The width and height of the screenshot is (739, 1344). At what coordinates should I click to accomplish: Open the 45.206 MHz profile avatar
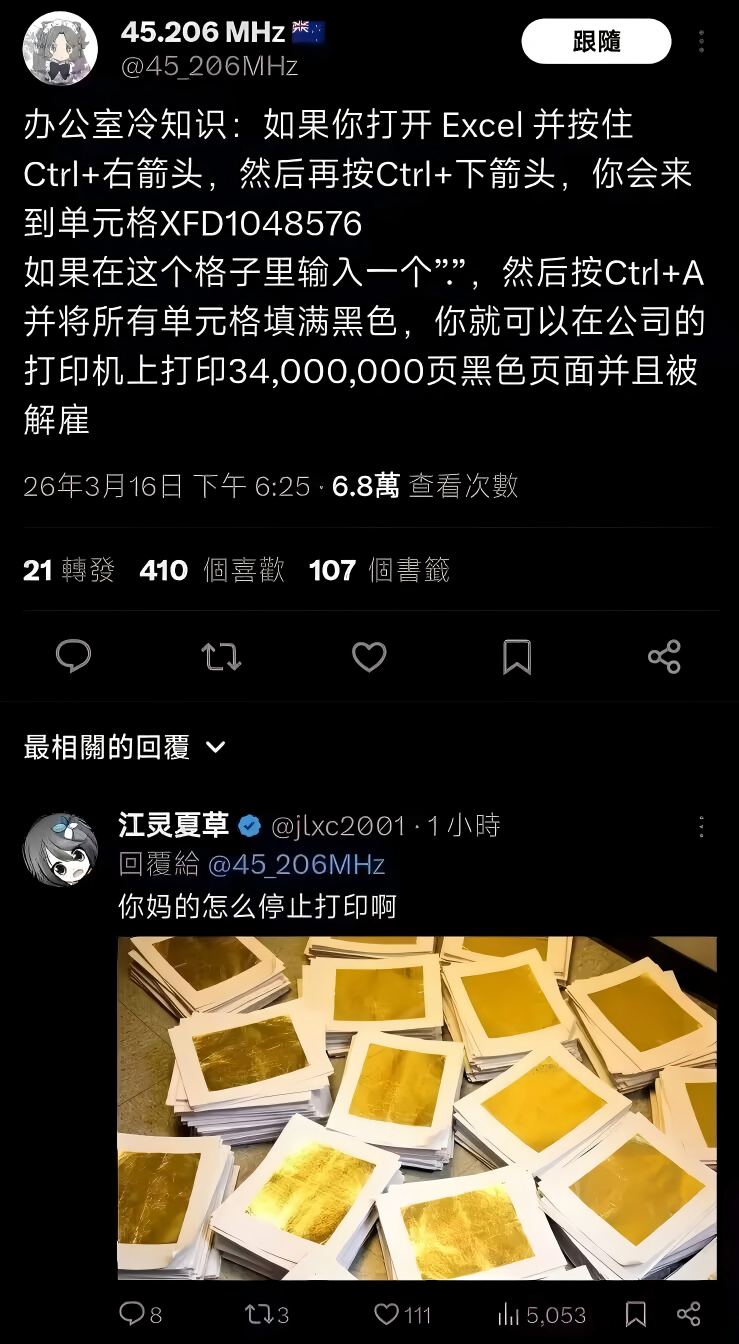pyautogui.click(x=60, y=49)
